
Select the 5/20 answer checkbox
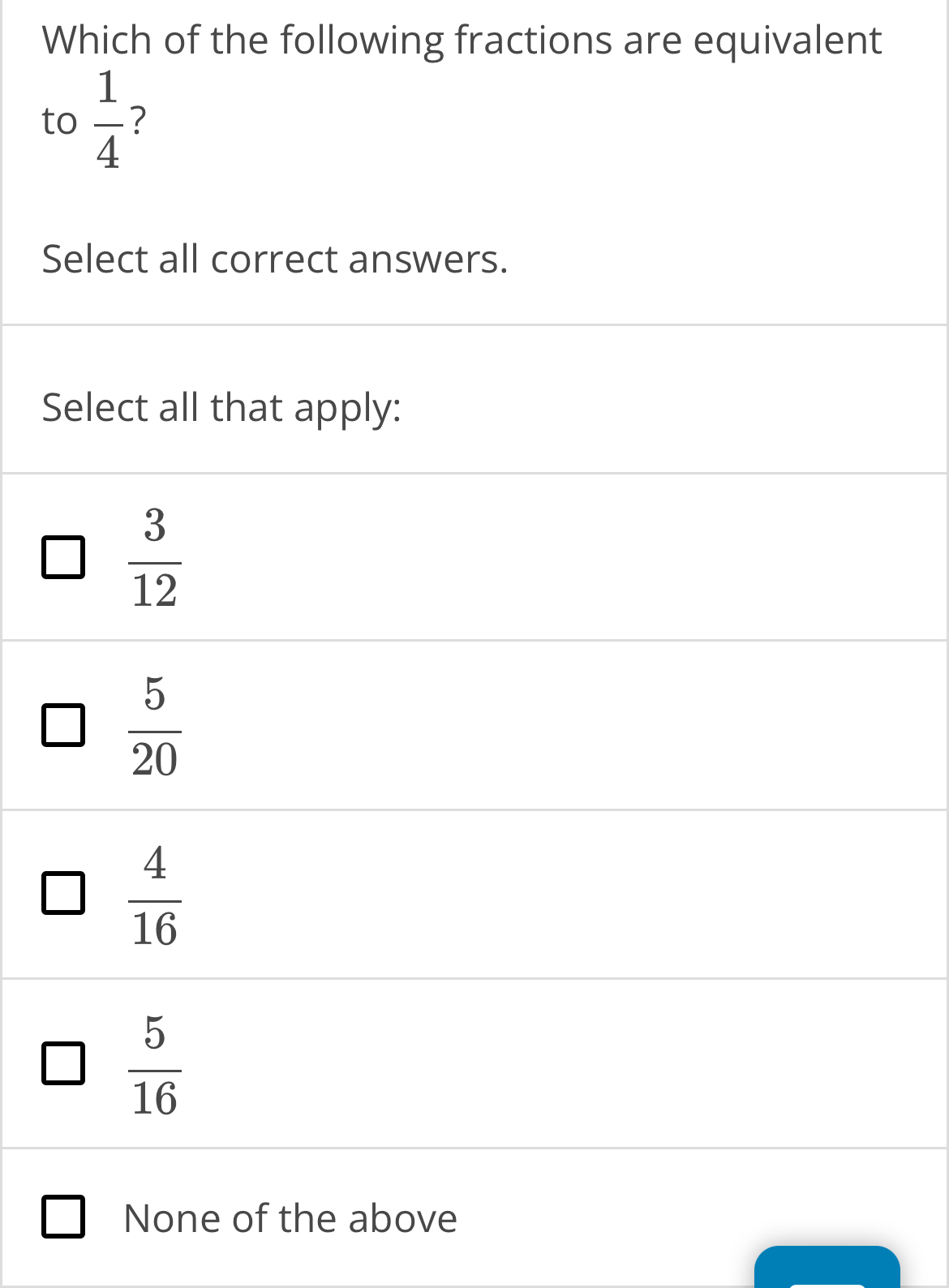pos(63,725)
